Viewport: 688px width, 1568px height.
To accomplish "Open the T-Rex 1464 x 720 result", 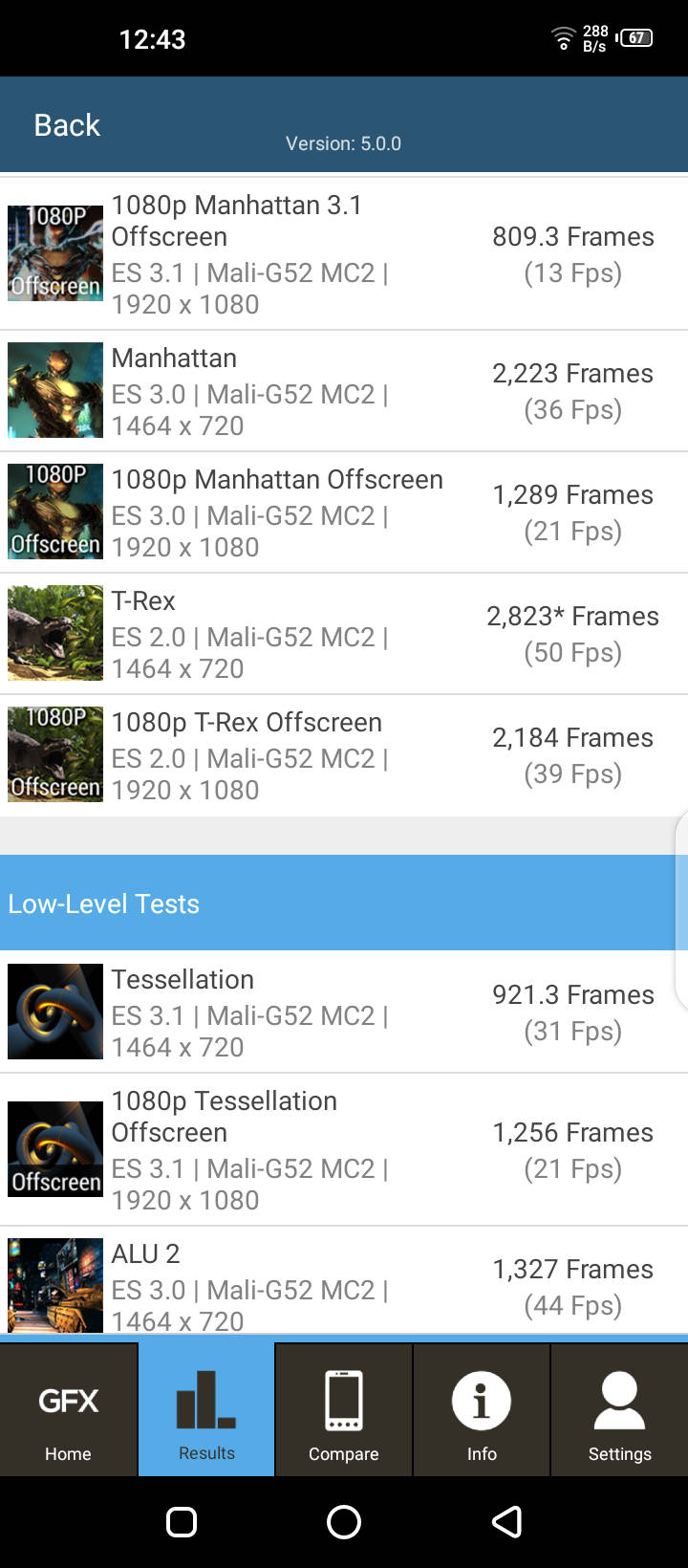I will click(x=344, y=634).
